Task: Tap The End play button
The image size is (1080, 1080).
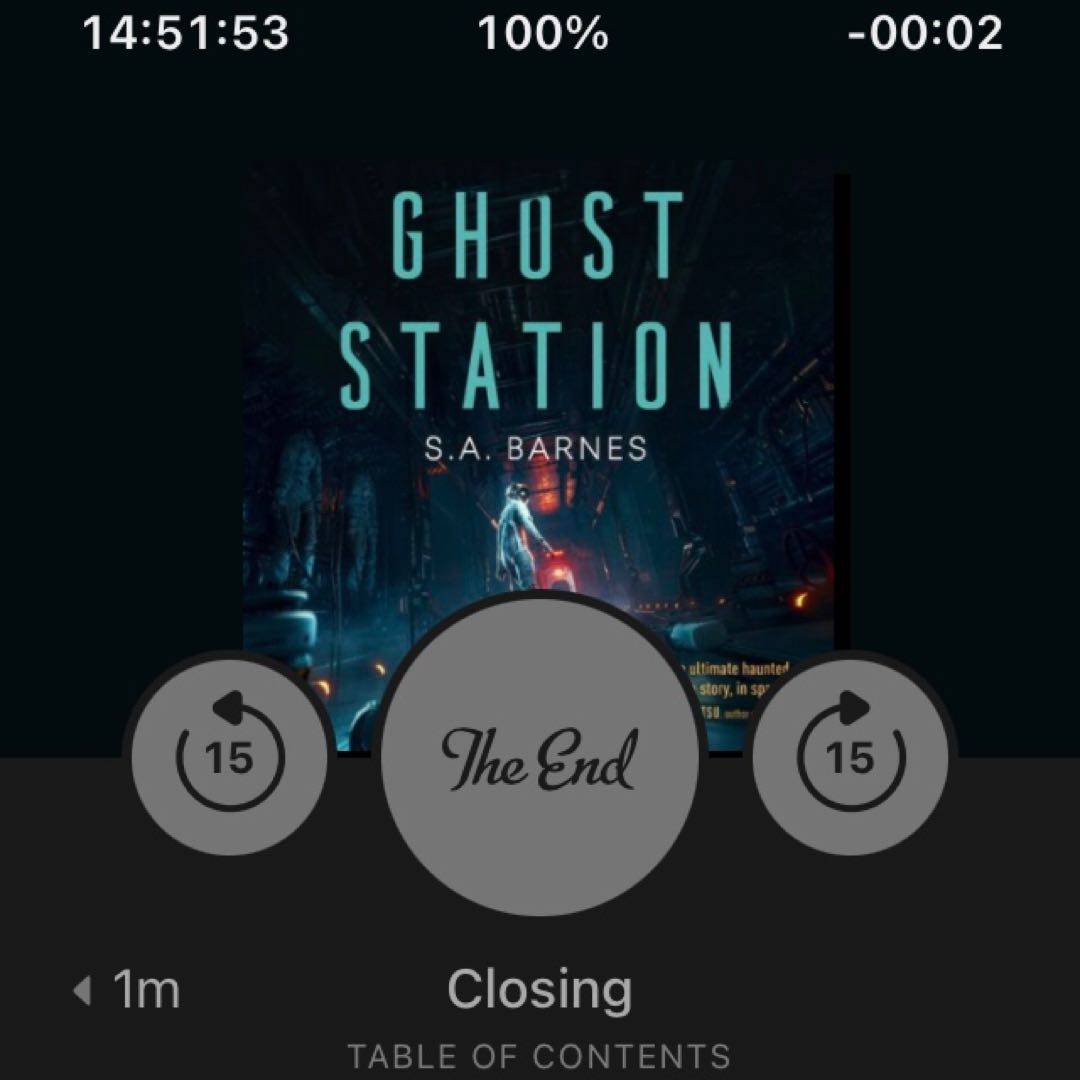Action: click(x=540, y=757)
